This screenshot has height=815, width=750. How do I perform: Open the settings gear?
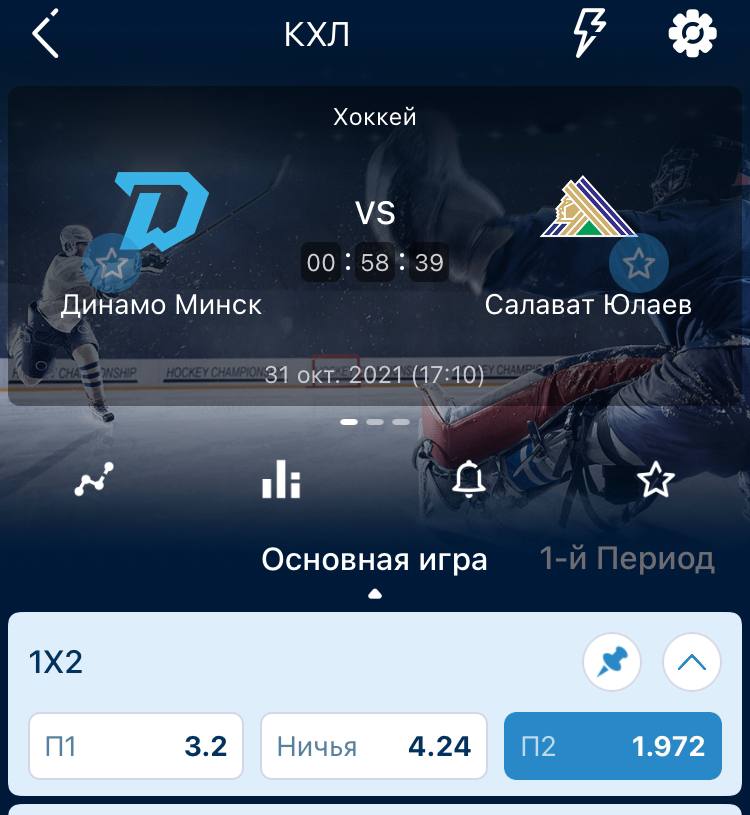(692, 34)
